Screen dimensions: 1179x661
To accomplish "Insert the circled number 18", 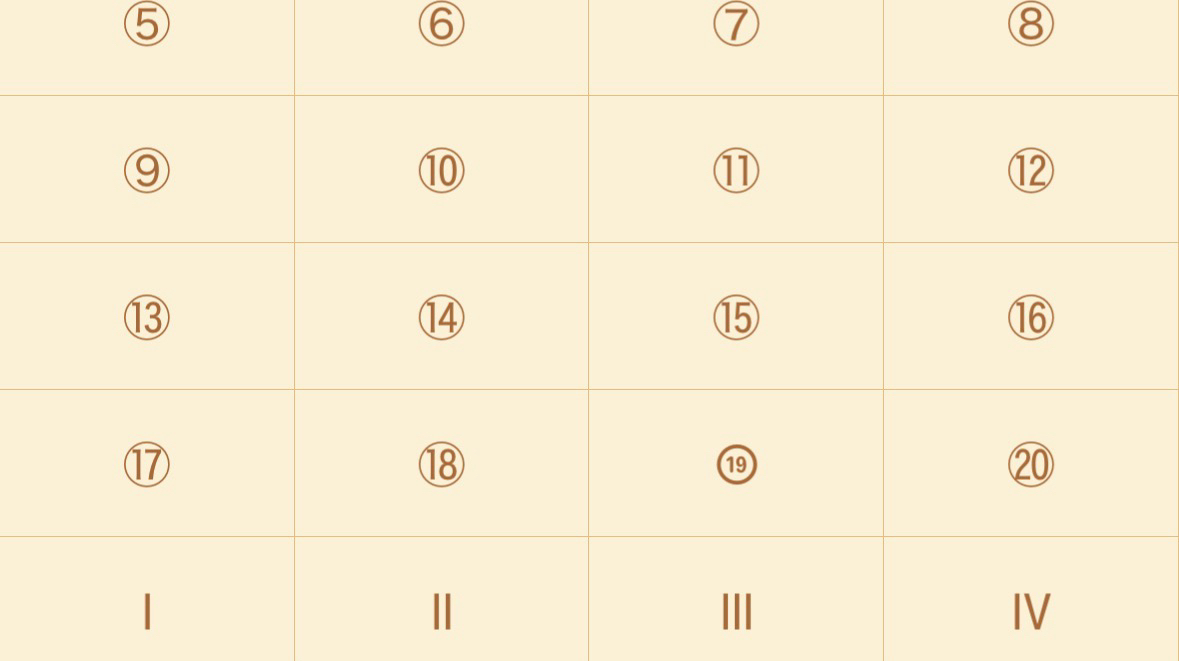I will click(x=441, y=464).
